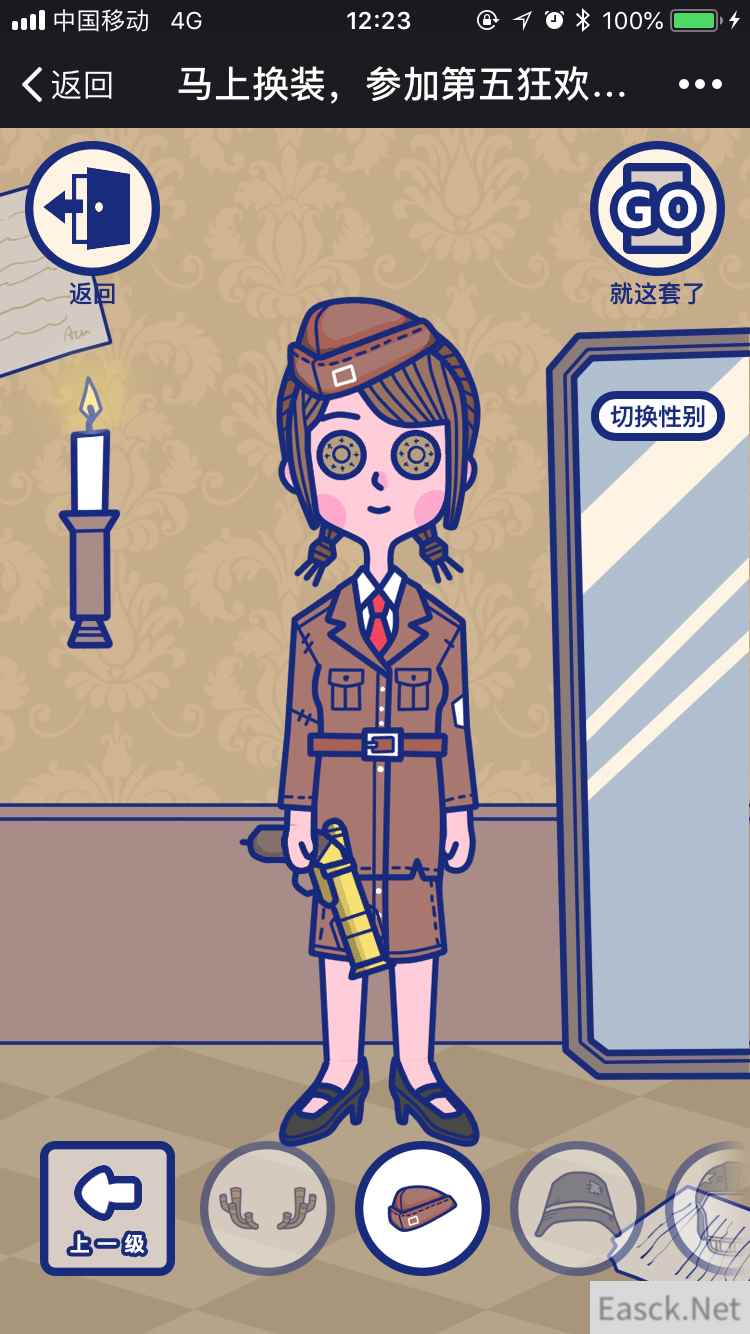
Task: Select the braided pigtails hair option
Action: [267, 1208]
